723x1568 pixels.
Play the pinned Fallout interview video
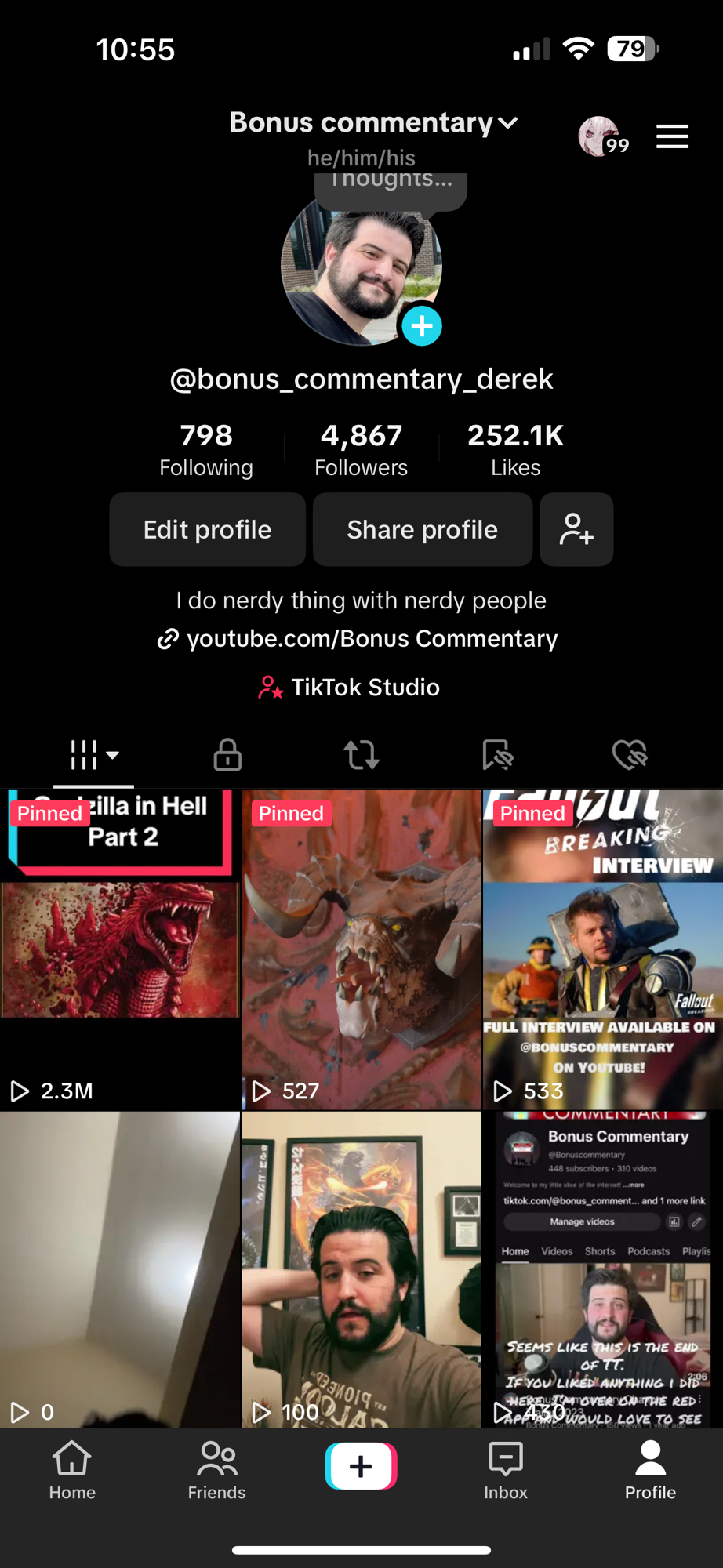[x=602, y=950]
